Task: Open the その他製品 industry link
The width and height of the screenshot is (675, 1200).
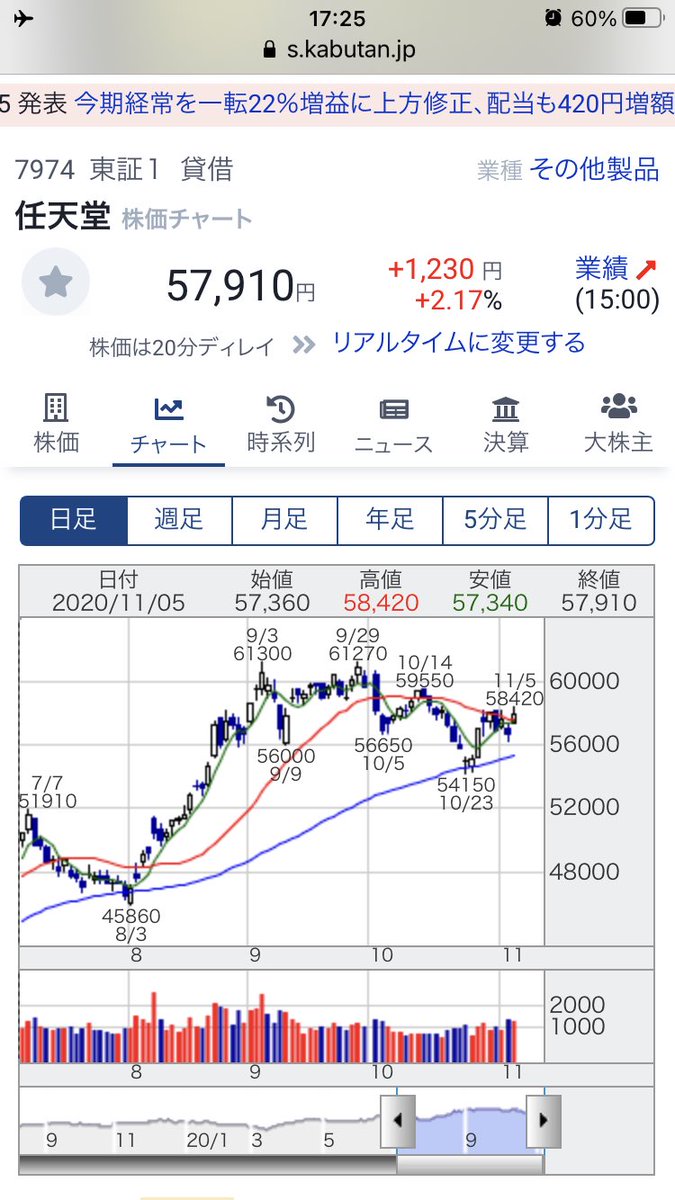Action: click(594, 169)
